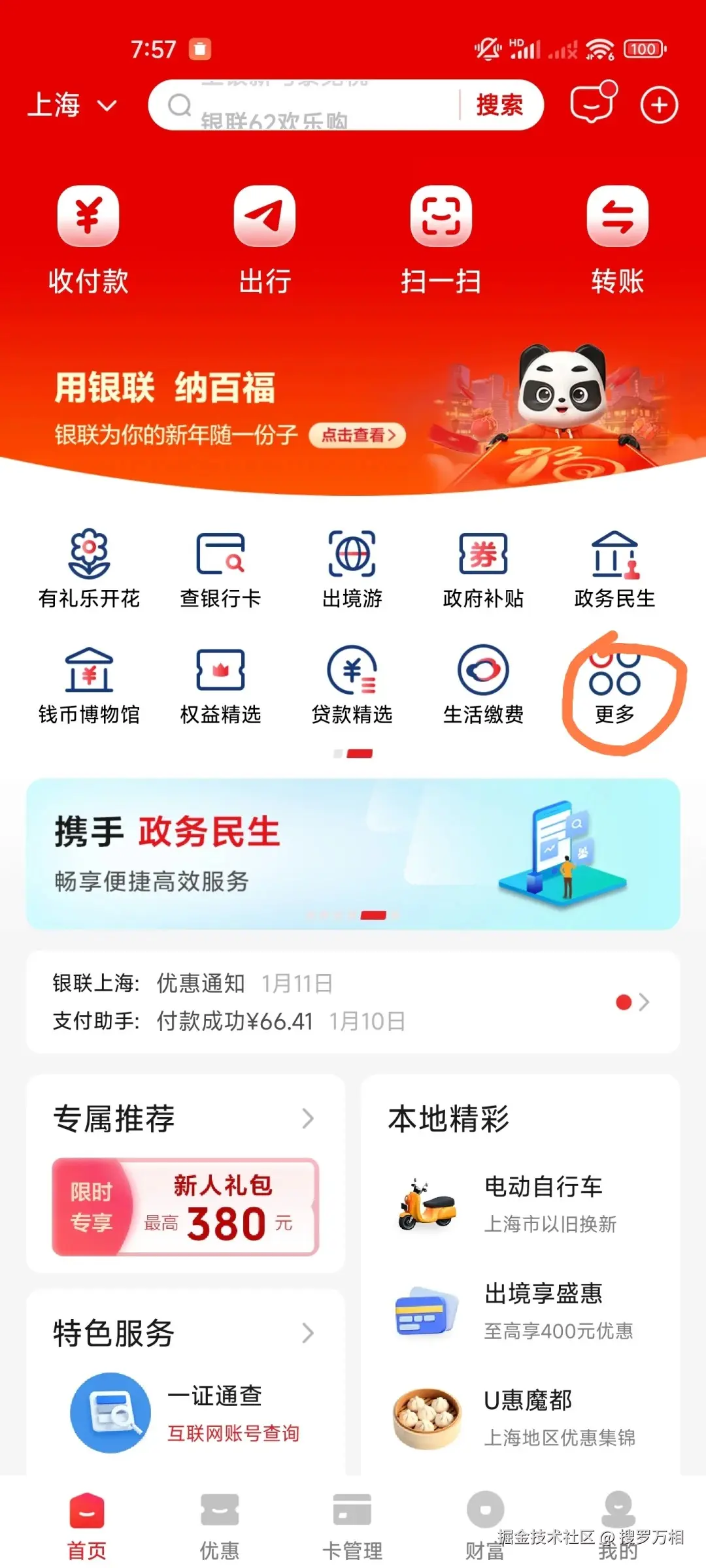
Task: Hit the 搜索 button
Action: click(499, 105)
